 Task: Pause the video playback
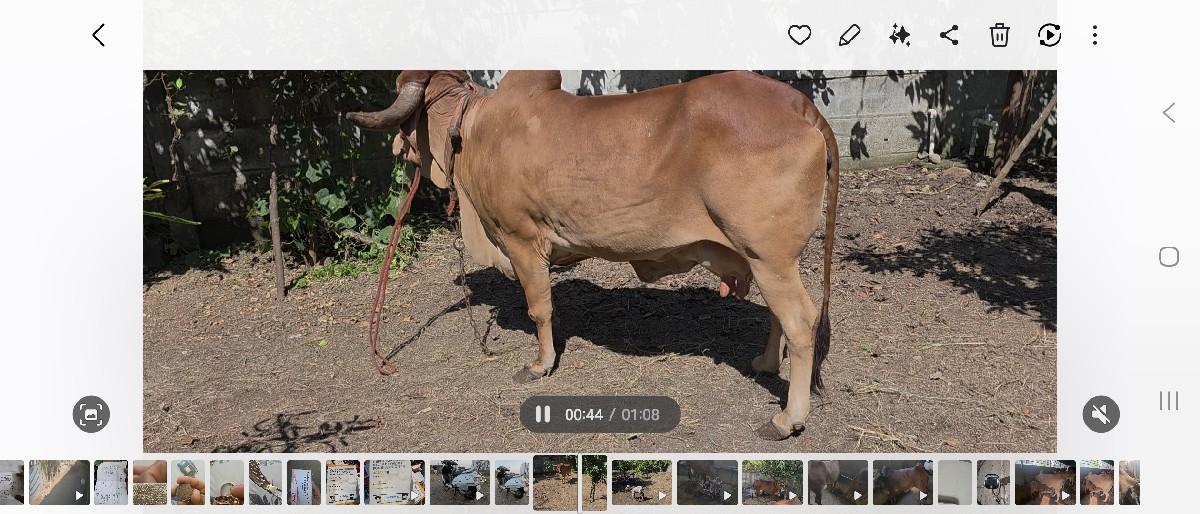[x=543, y=414]
